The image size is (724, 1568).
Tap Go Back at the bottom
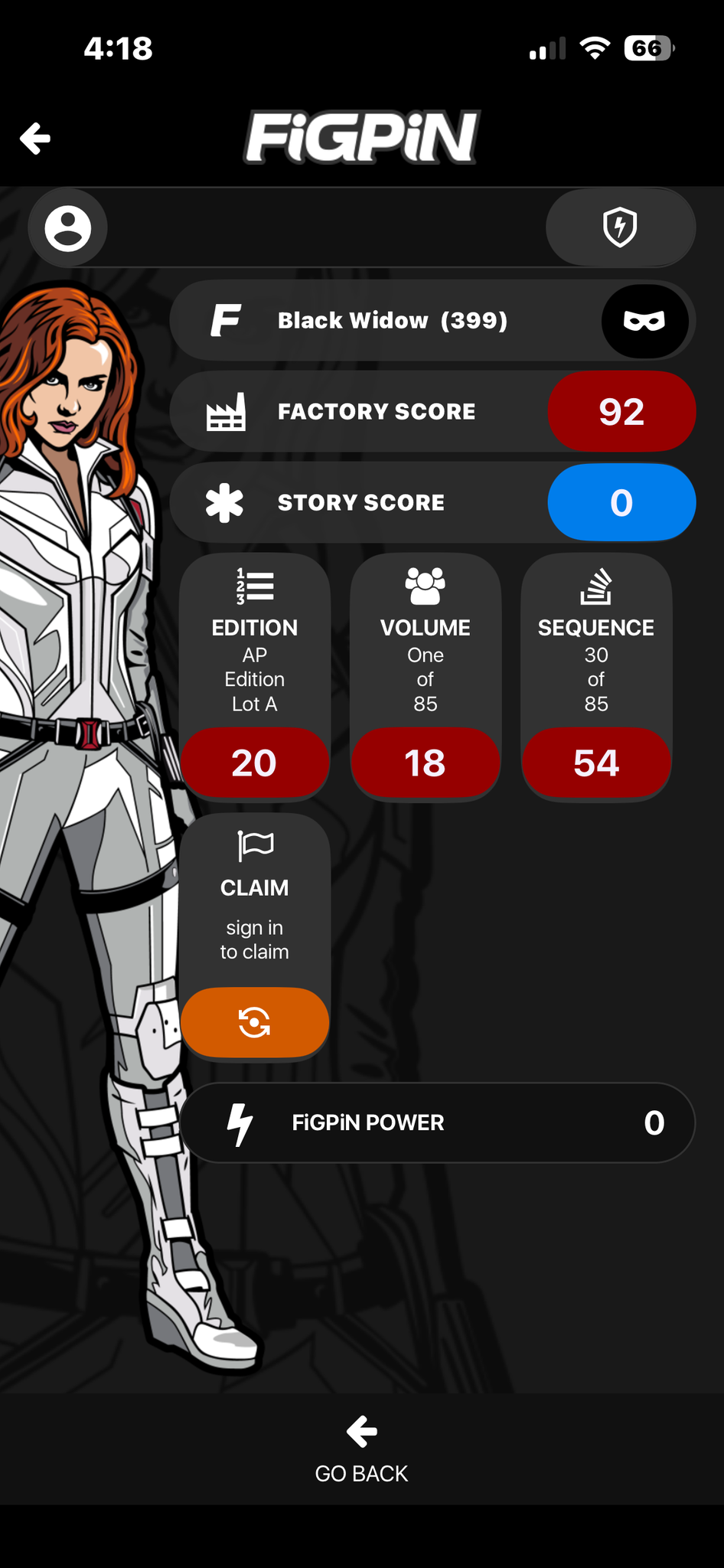pos(361,1450)
